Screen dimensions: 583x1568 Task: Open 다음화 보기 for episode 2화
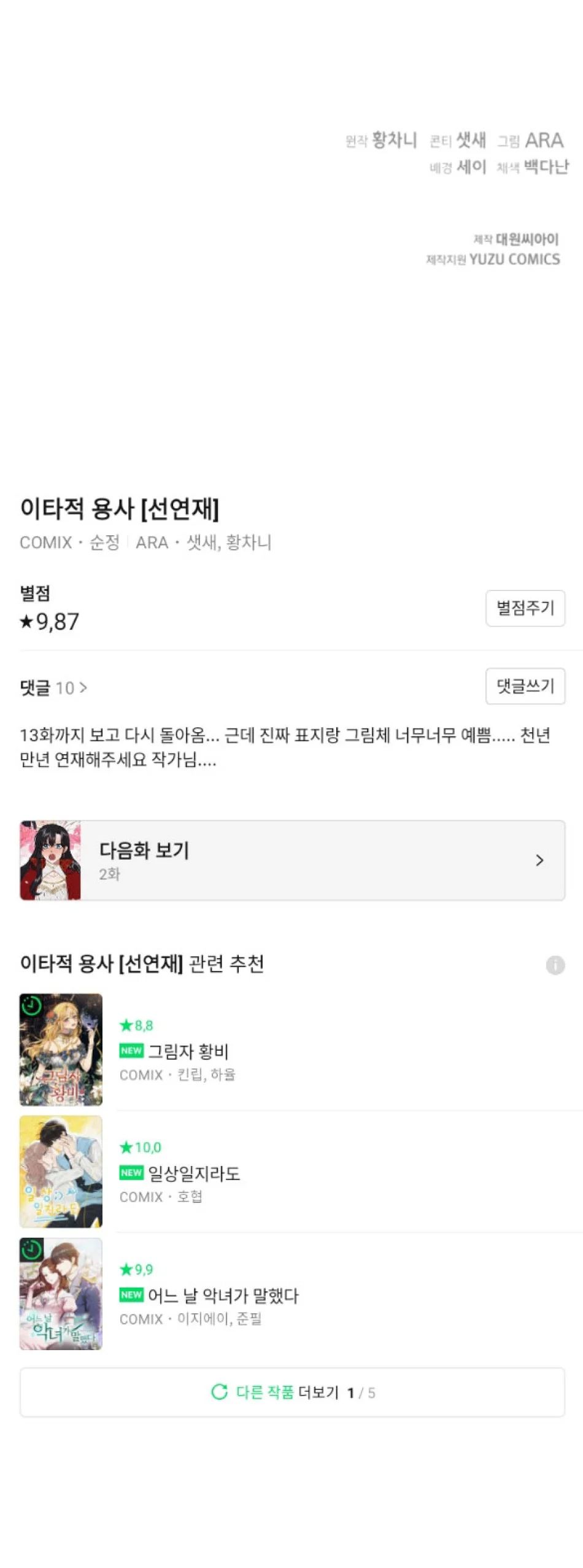tap(292, 860)
